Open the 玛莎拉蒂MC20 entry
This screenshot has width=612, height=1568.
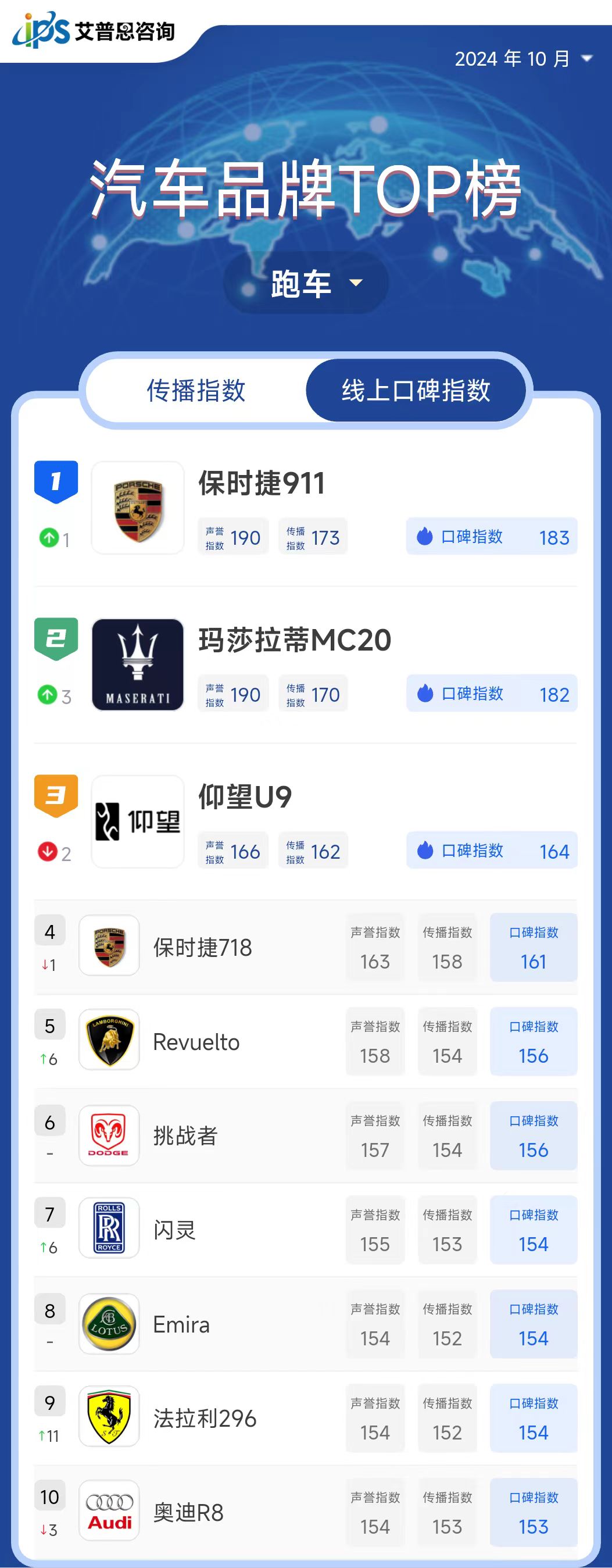coord(295,640)
